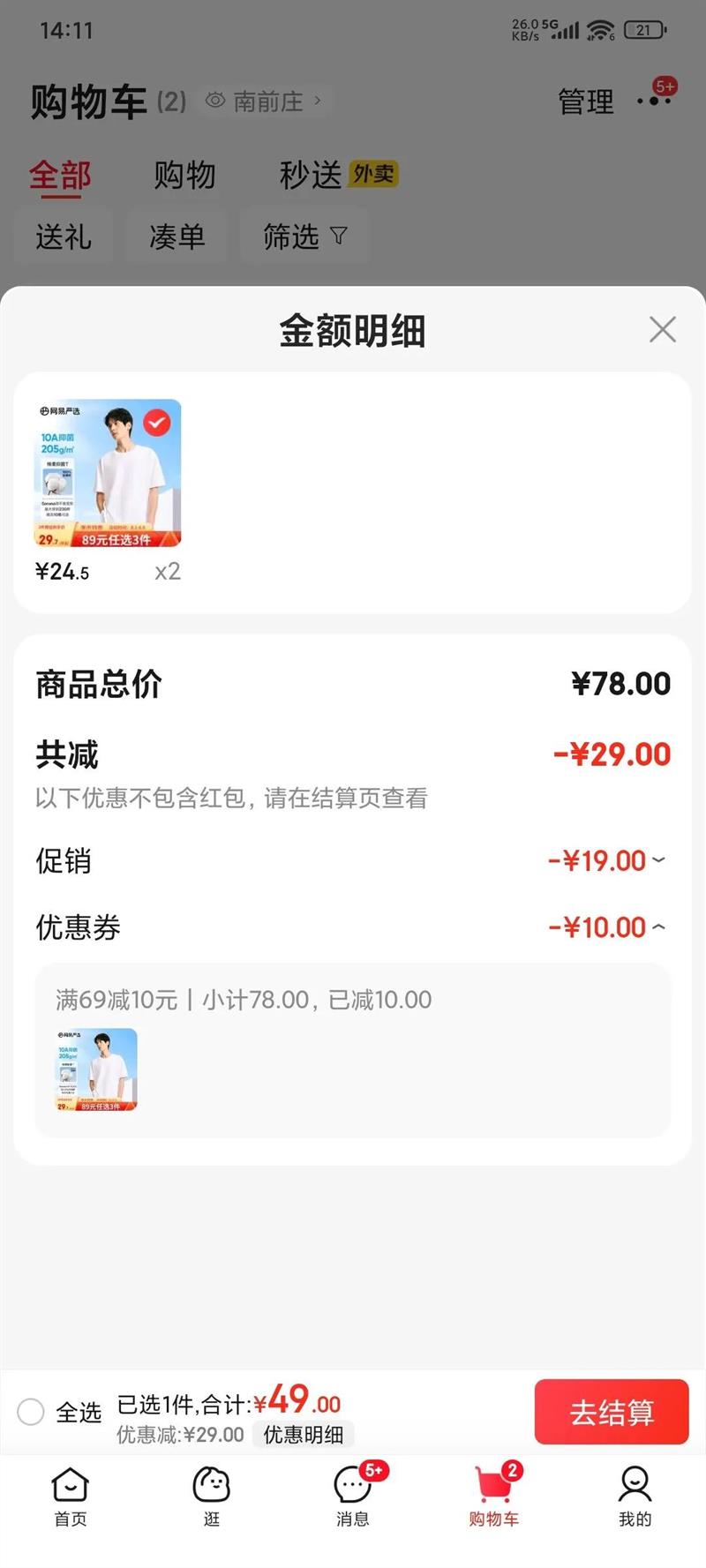Tap the 优惠明细 chip
This screenshot has height=1568, width=706.
(303, 1435)
